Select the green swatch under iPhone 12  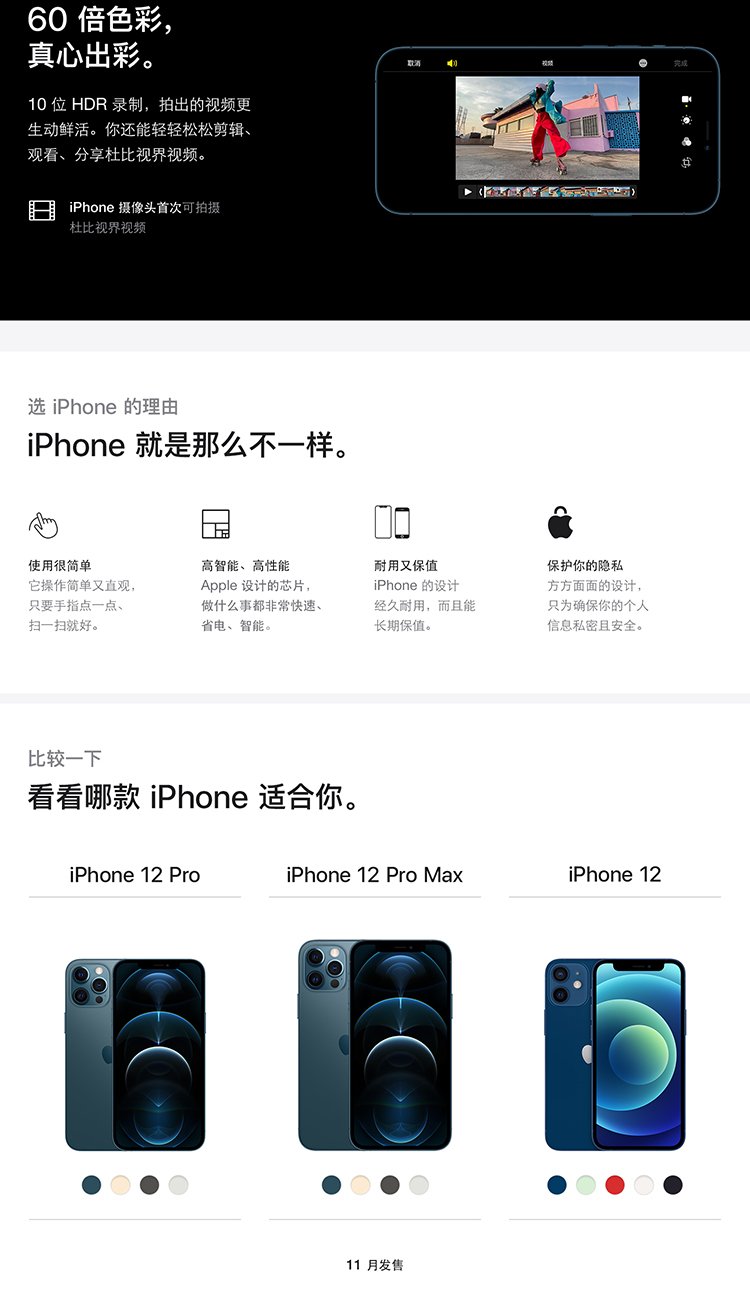[586, 1184]
